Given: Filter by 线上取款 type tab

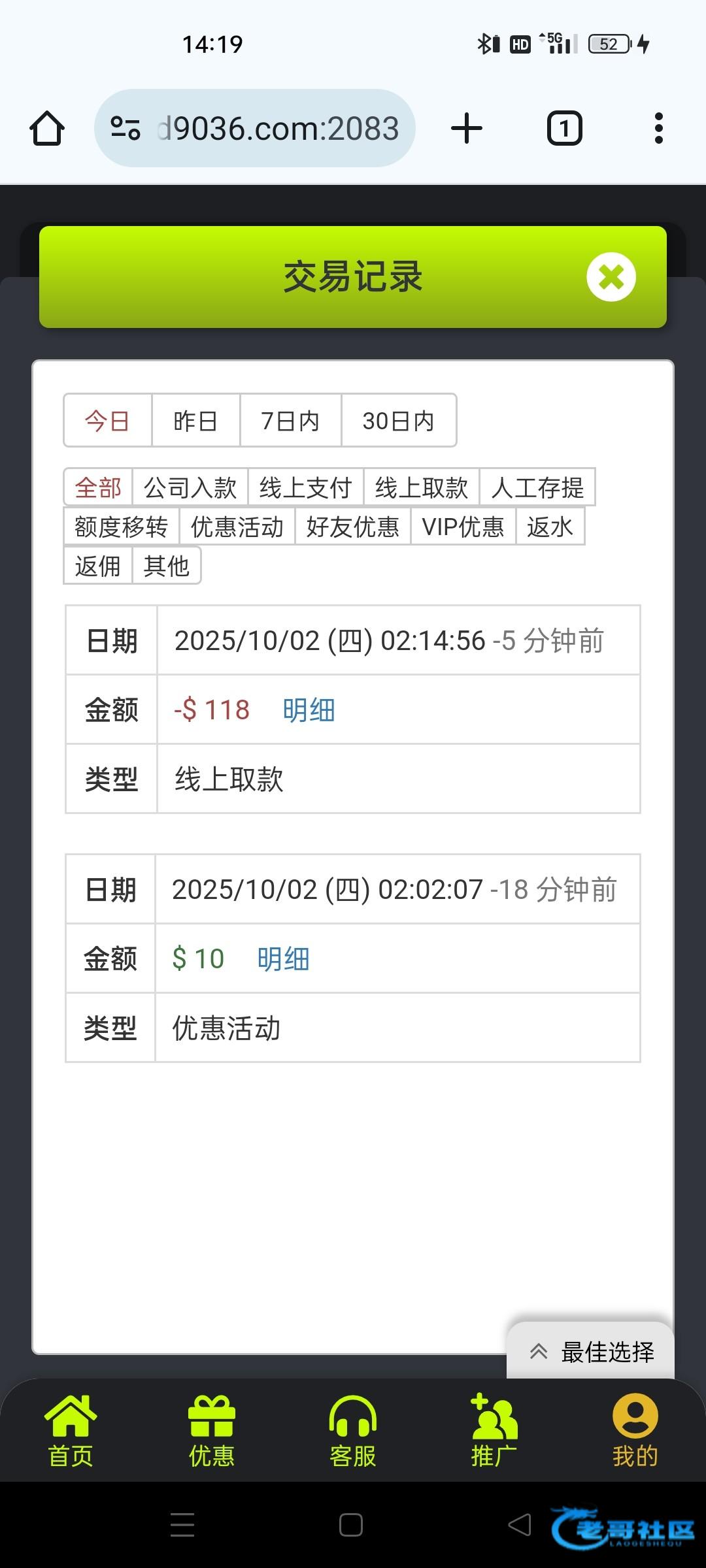Looking at the screenshot, I should tap(421, 487).
